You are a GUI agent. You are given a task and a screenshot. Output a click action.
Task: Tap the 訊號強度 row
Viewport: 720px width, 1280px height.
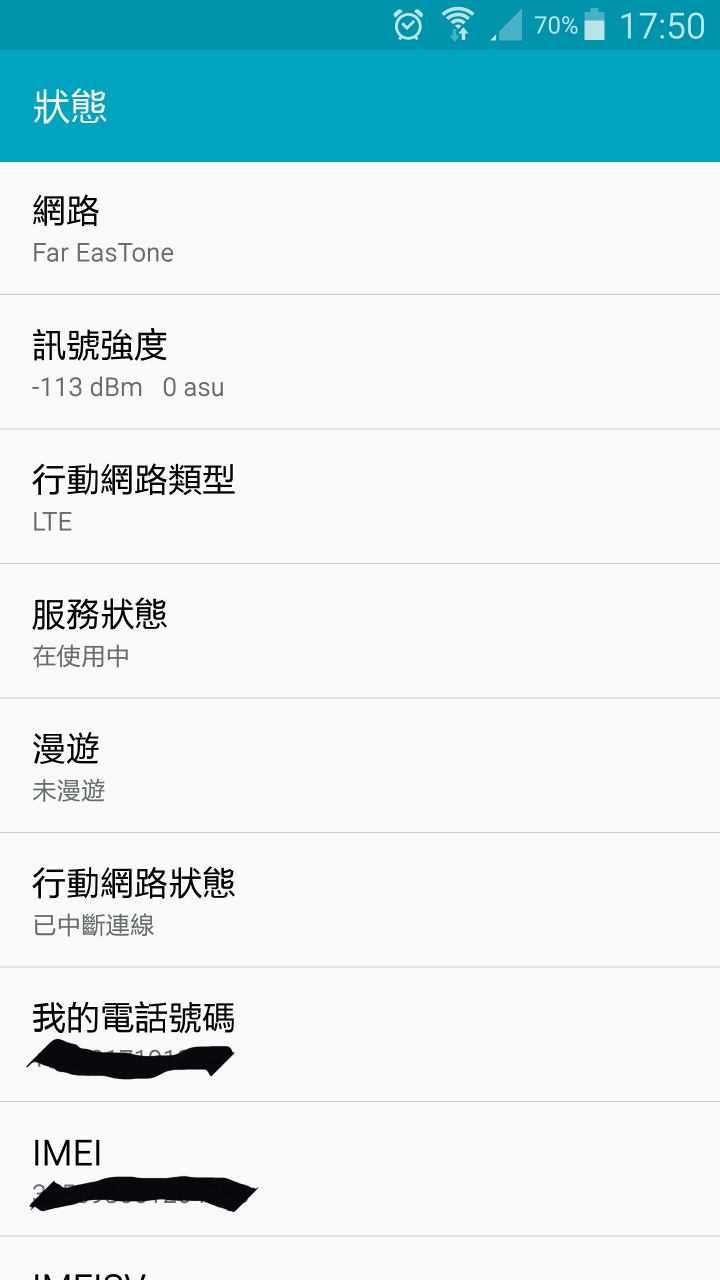[x=360, y=362]
